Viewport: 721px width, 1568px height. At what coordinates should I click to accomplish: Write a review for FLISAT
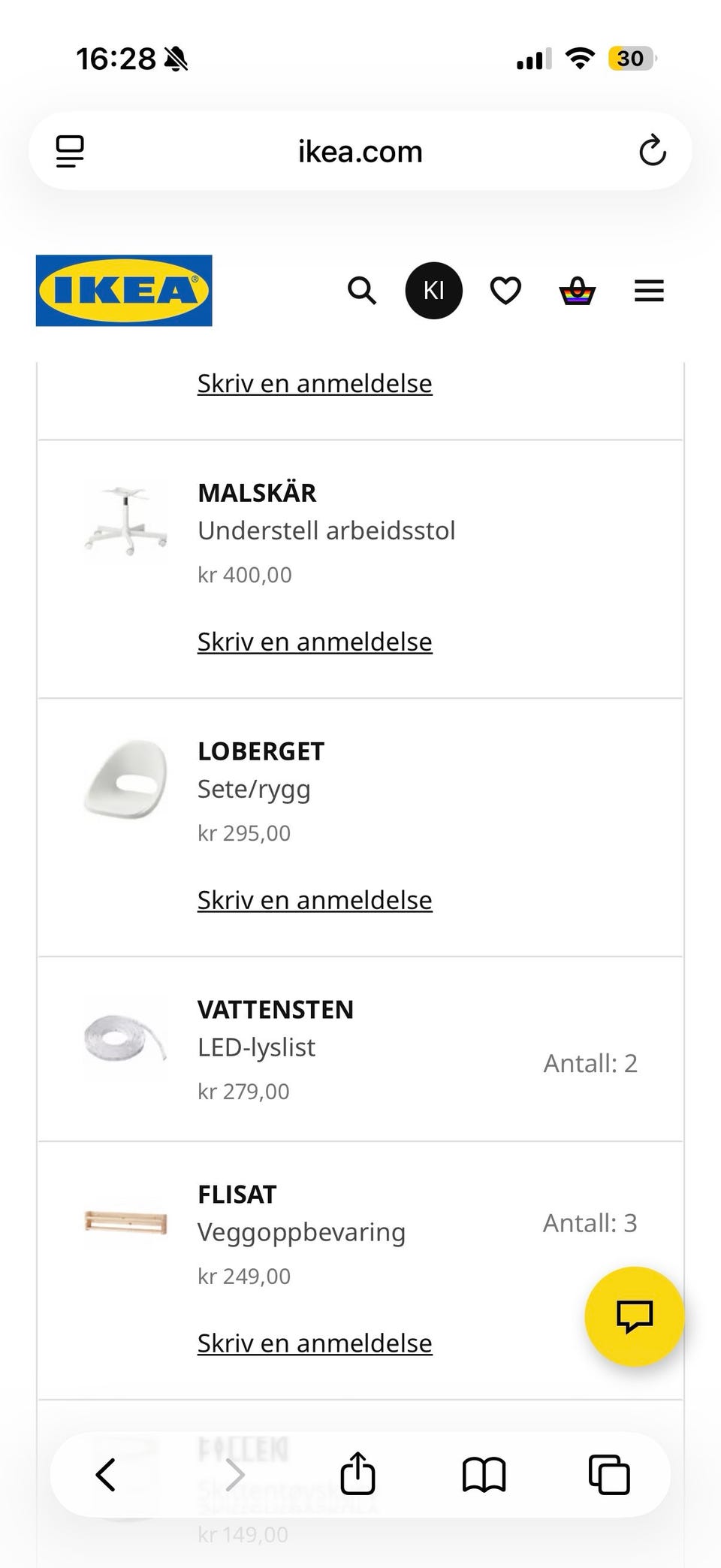(x=314, y=1343)
